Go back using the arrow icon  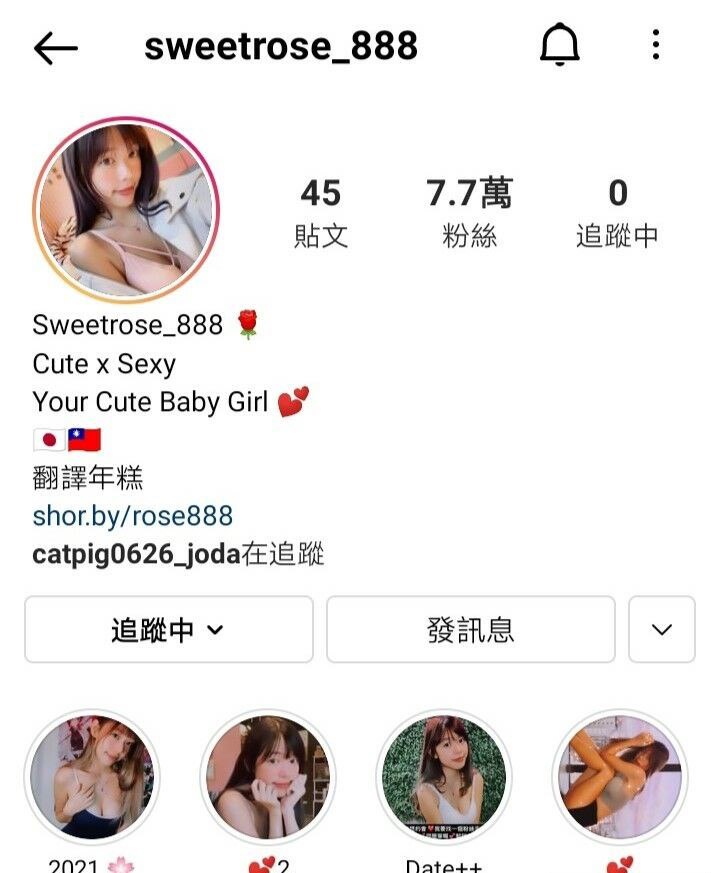pos(55,47)
